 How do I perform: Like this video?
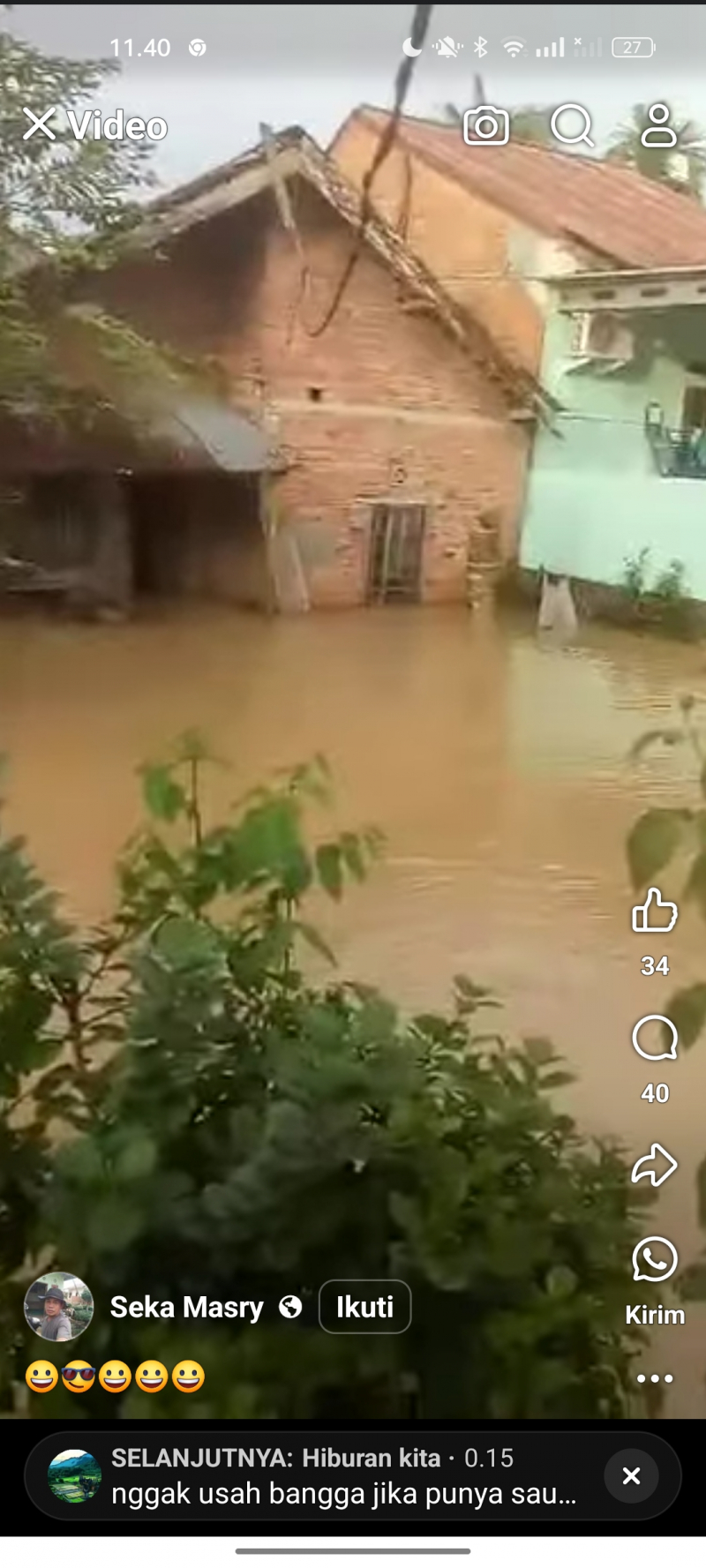coord(654,911)
